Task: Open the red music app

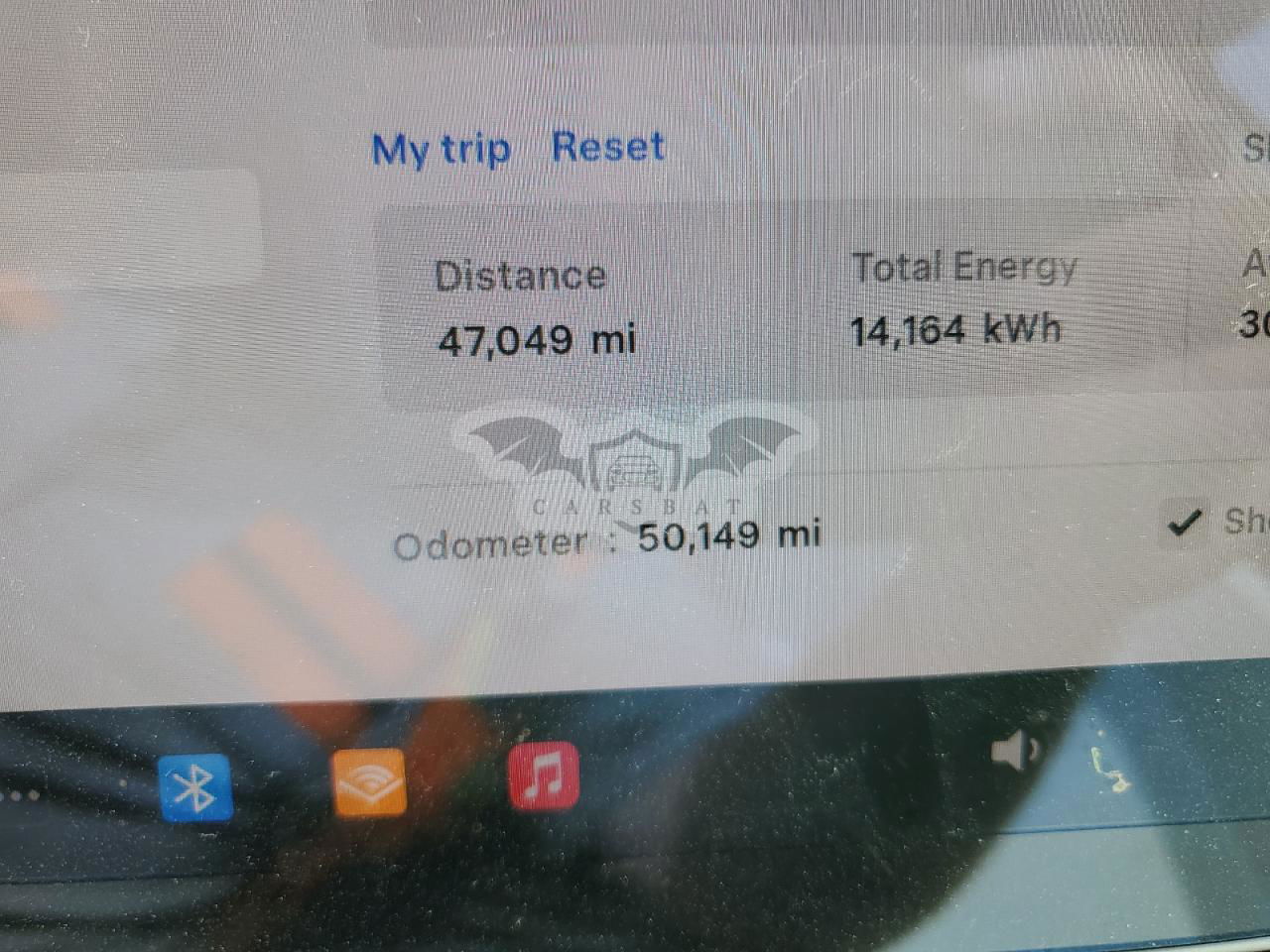Action: click(543, 775)
